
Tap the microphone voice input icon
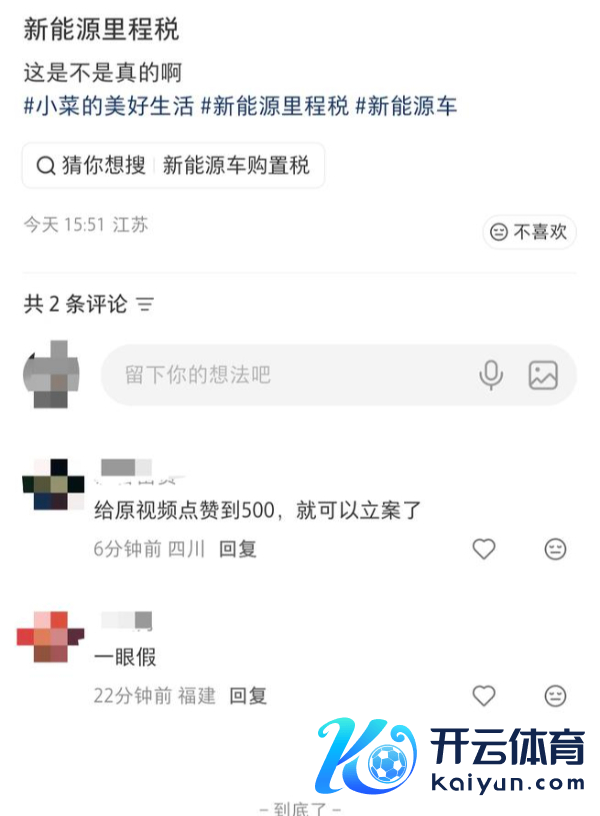pyautogui.click(x=490, y=375)
